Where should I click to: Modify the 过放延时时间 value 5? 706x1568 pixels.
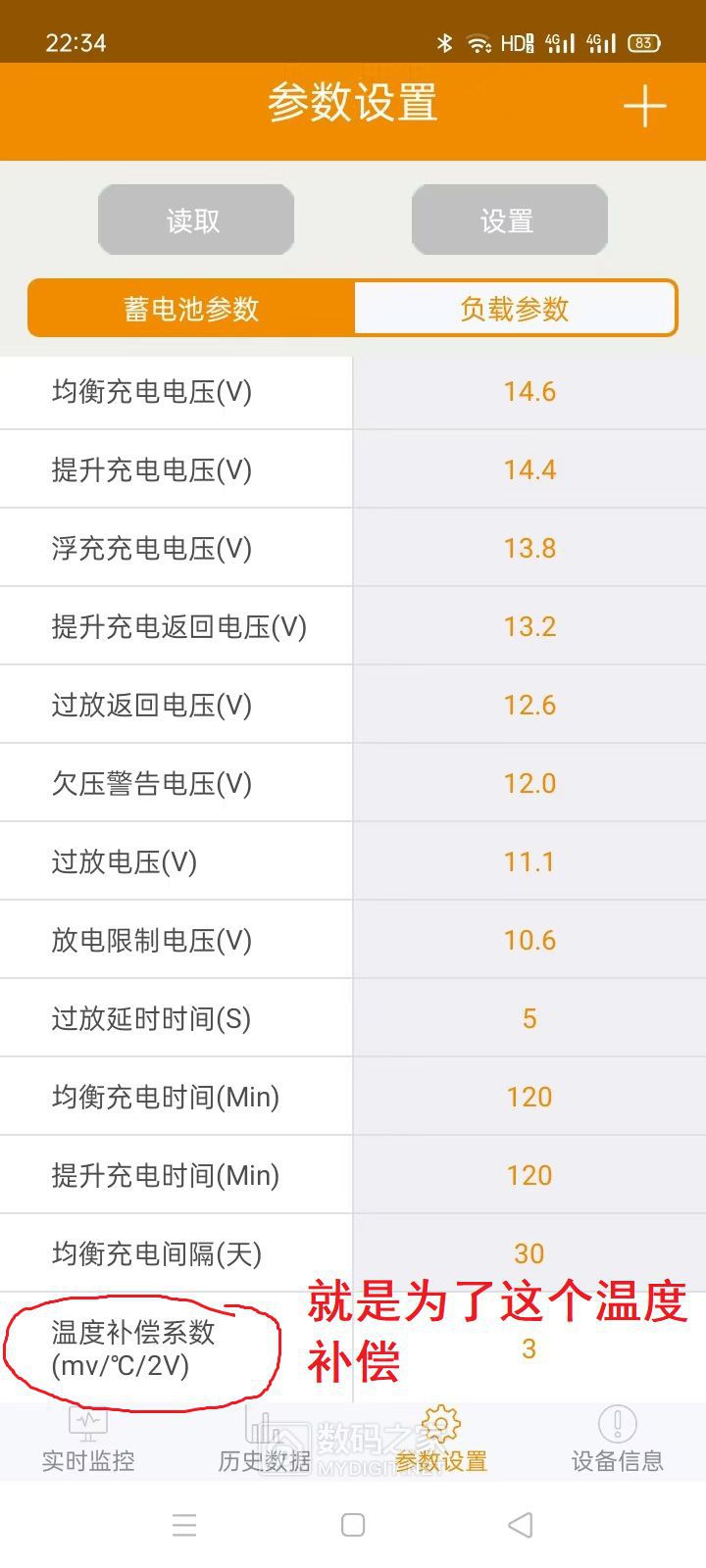pyautogui.click(x=529, y=1019)
